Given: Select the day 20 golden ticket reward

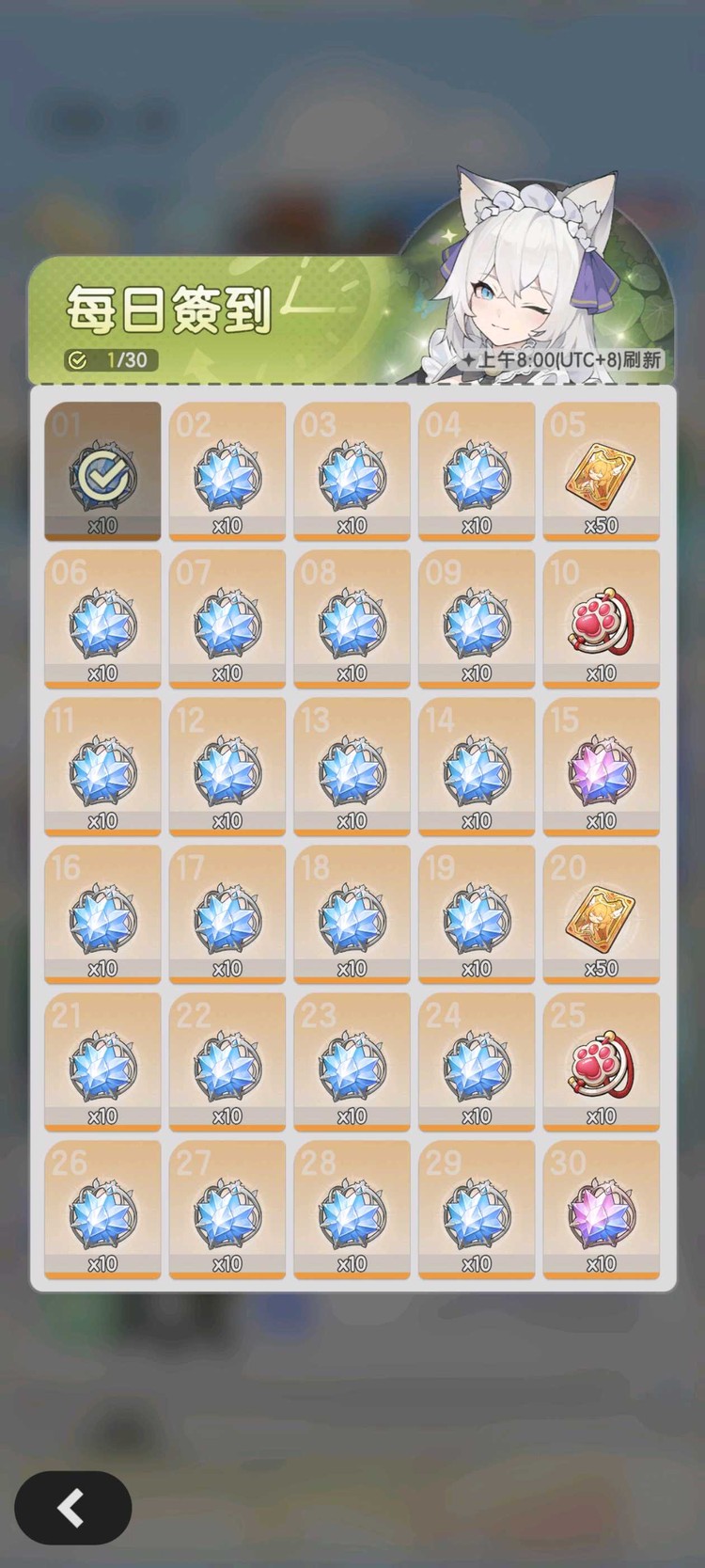Looking at the screenshot, I should click(x=601, y=914).
